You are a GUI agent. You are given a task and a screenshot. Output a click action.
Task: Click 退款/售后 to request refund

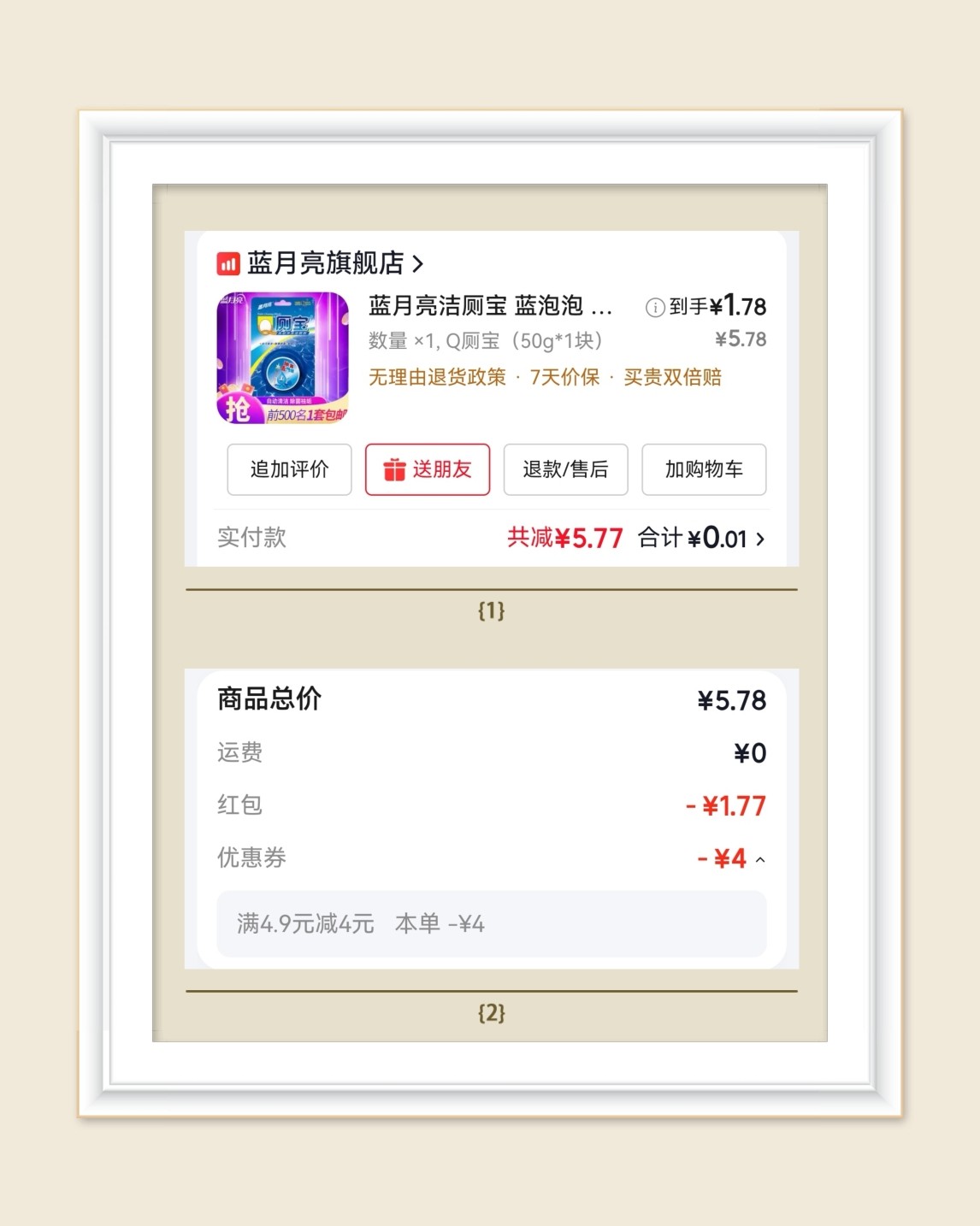(566, 469)
